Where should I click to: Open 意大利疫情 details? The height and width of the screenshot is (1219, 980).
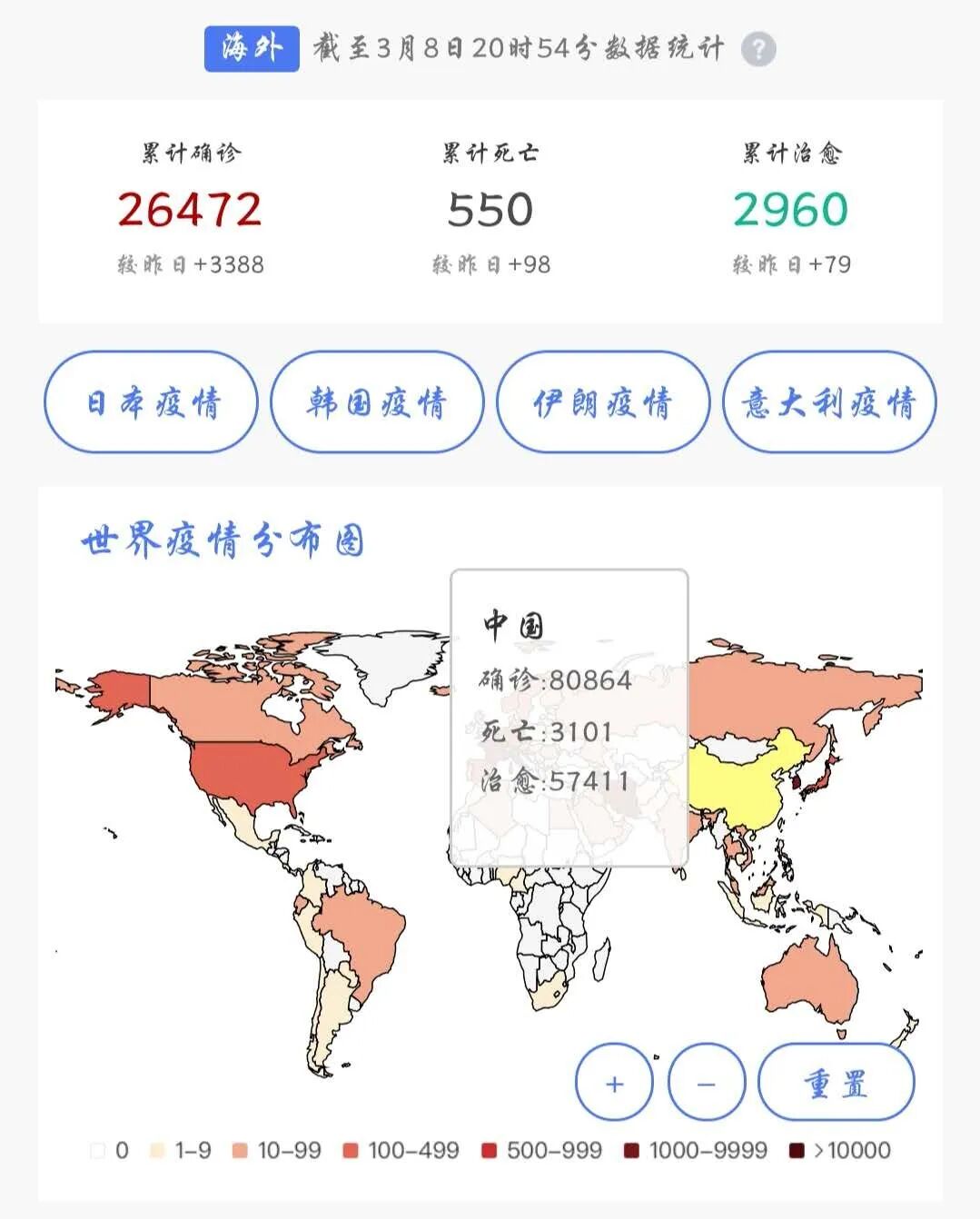[x=829, y=401]
